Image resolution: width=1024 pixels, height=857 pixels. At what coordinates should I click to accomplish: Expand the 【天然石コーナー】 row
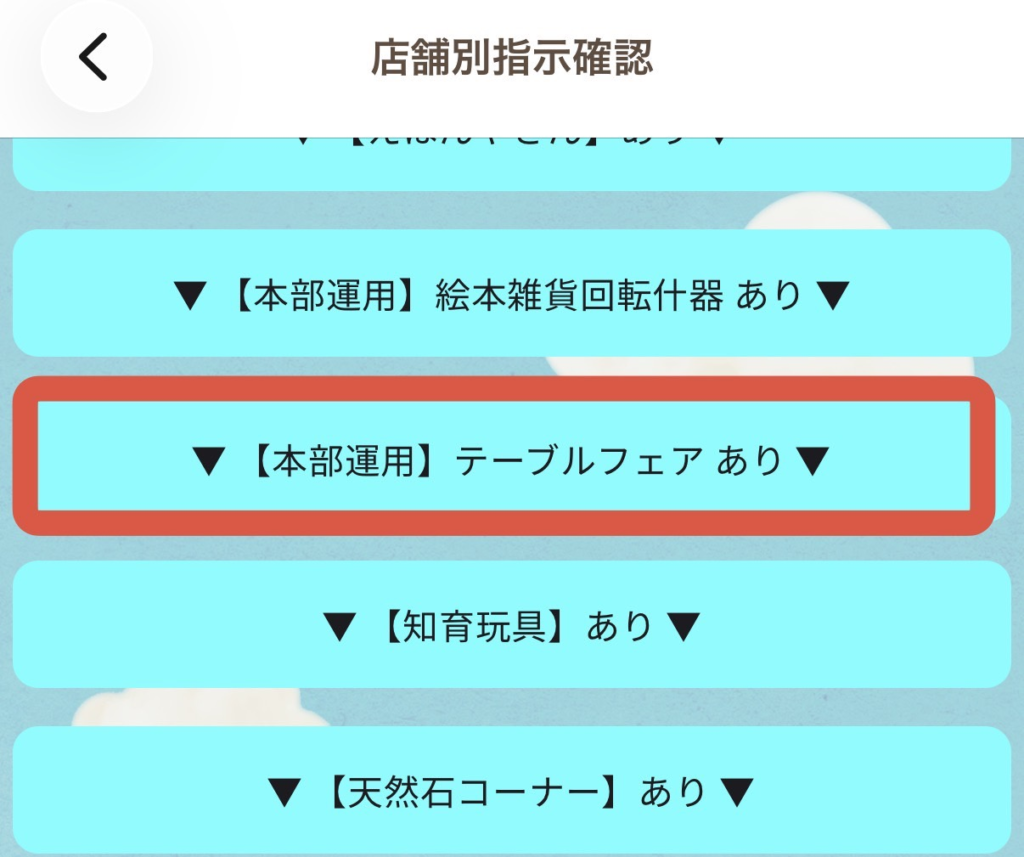point(511,791)
